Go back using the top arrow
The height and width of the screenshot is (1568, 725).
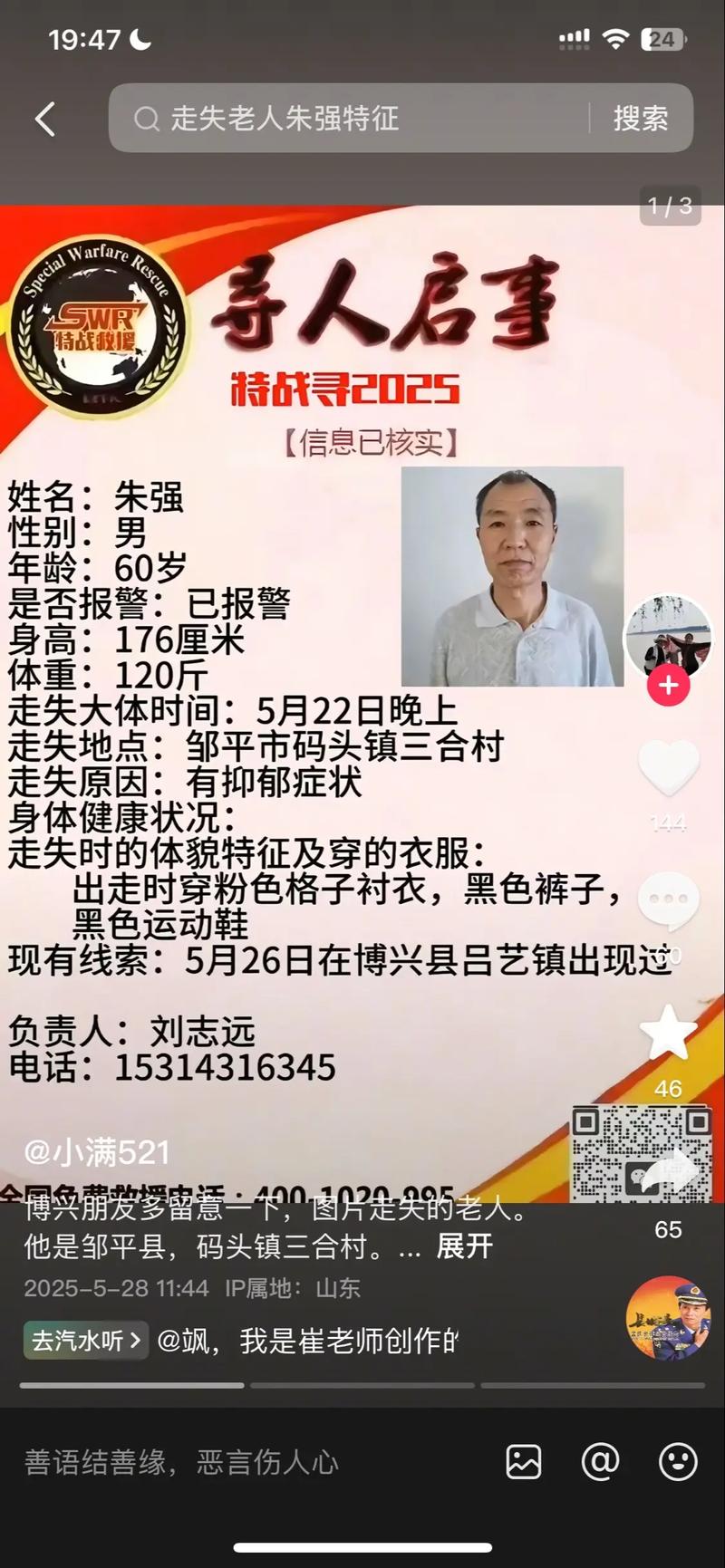tap(45, 119)
